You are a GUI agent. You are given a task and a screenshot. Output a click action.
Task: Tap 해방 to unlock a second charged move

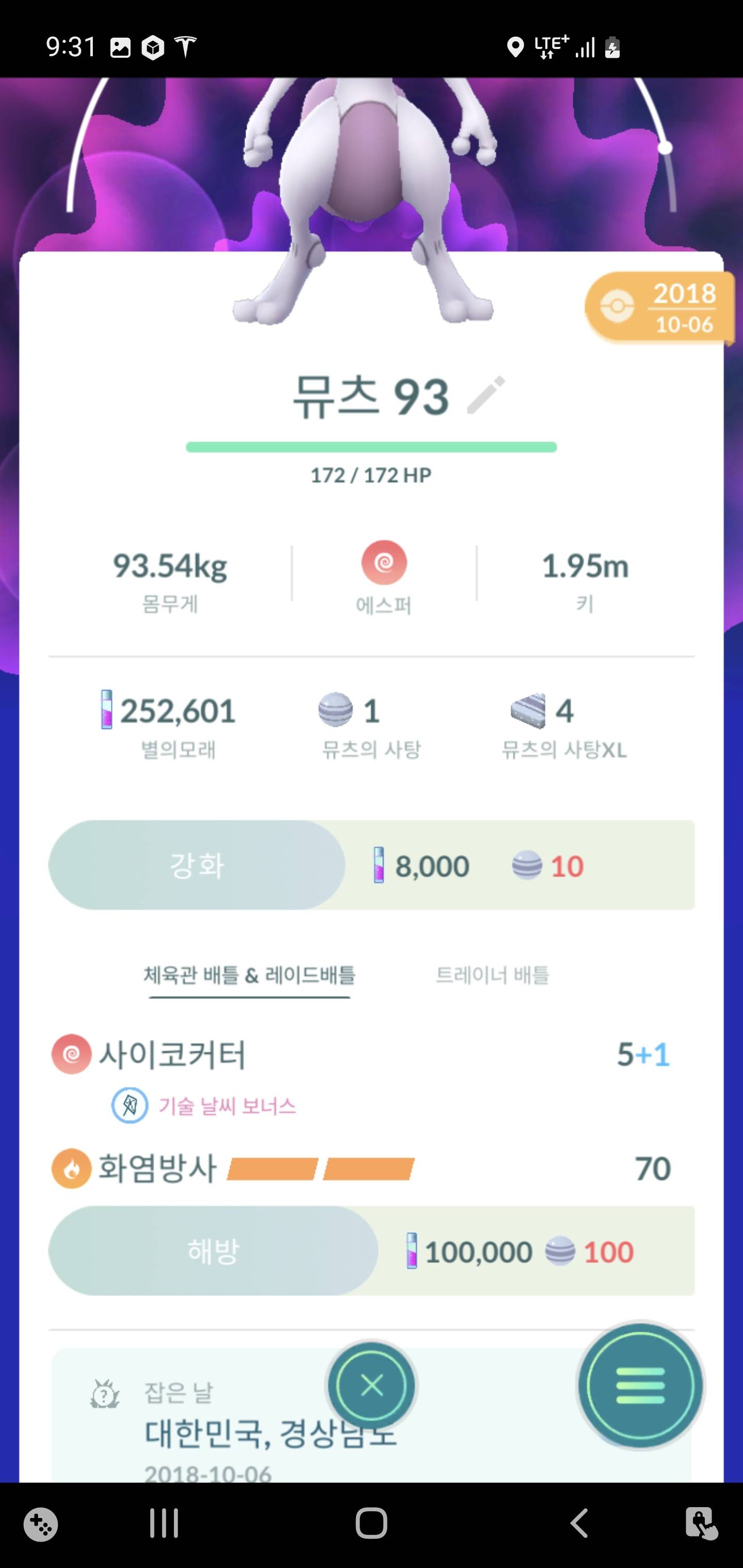point(213,1251)
